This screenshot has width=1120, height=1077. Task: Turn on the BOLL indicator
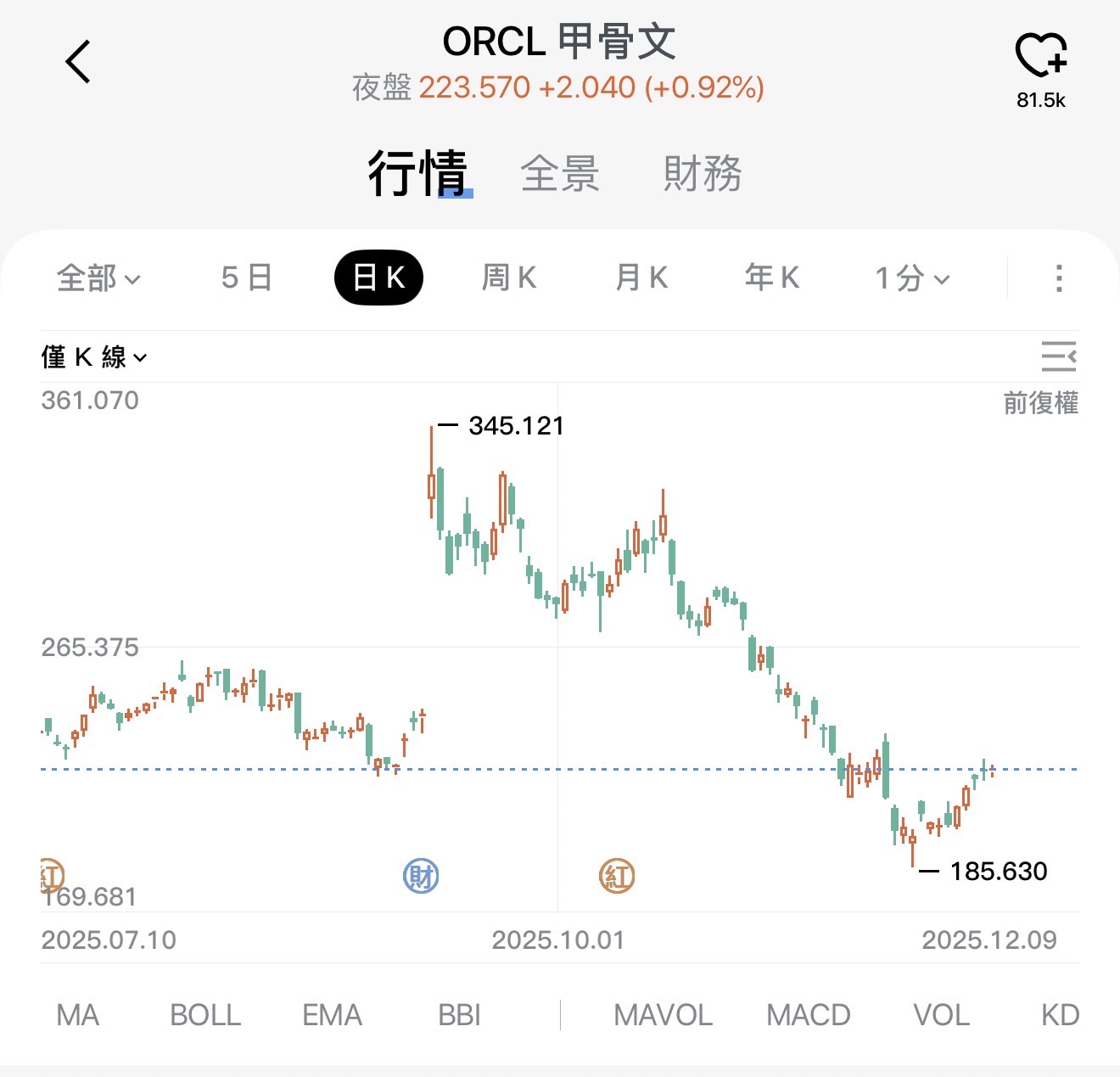[205, 1015]
